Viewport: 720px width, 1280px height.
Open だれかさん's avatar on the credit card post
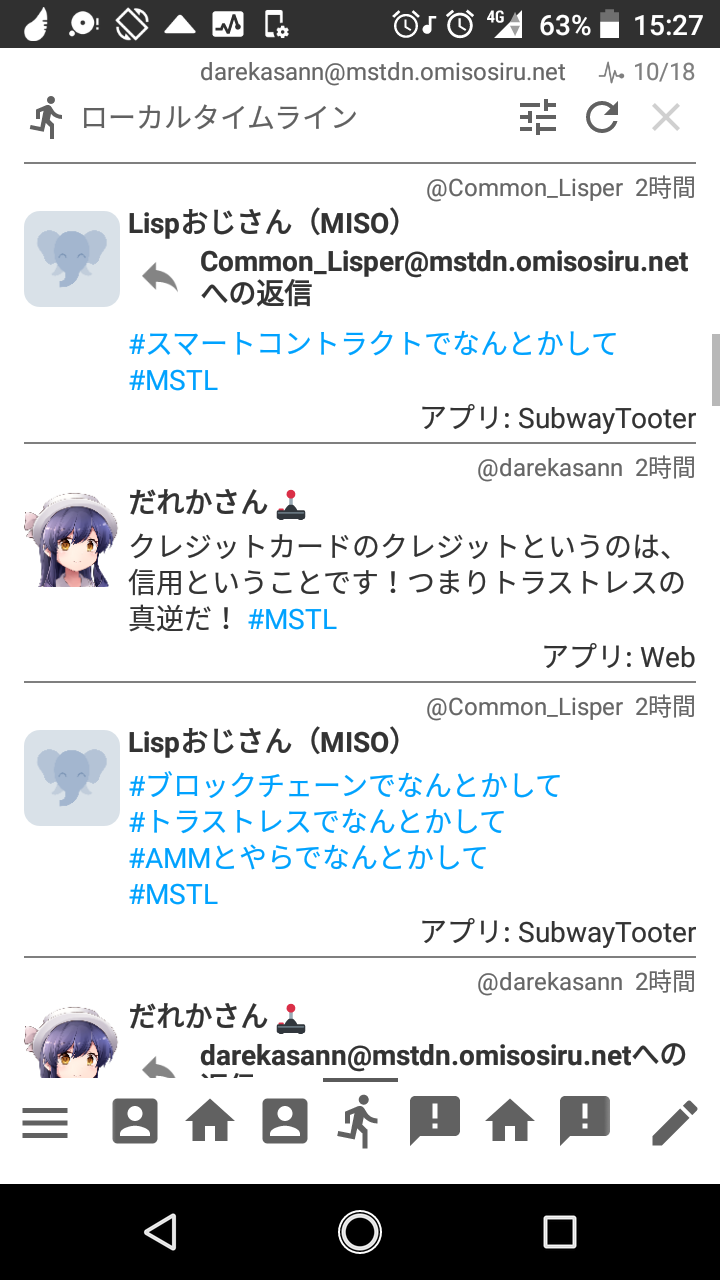click(72, 540)
